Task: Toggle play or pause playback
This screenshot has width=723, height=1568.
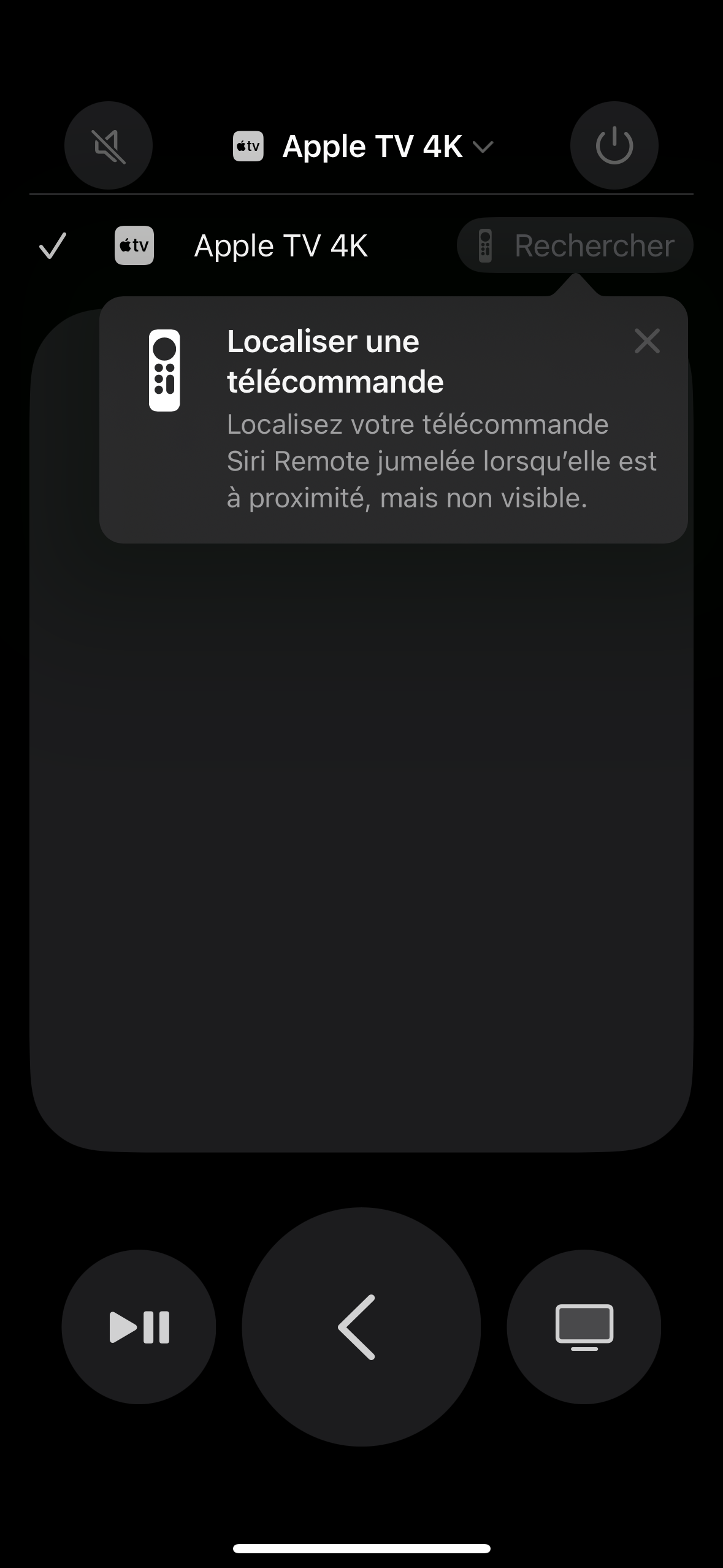Action: point(139,1327)
